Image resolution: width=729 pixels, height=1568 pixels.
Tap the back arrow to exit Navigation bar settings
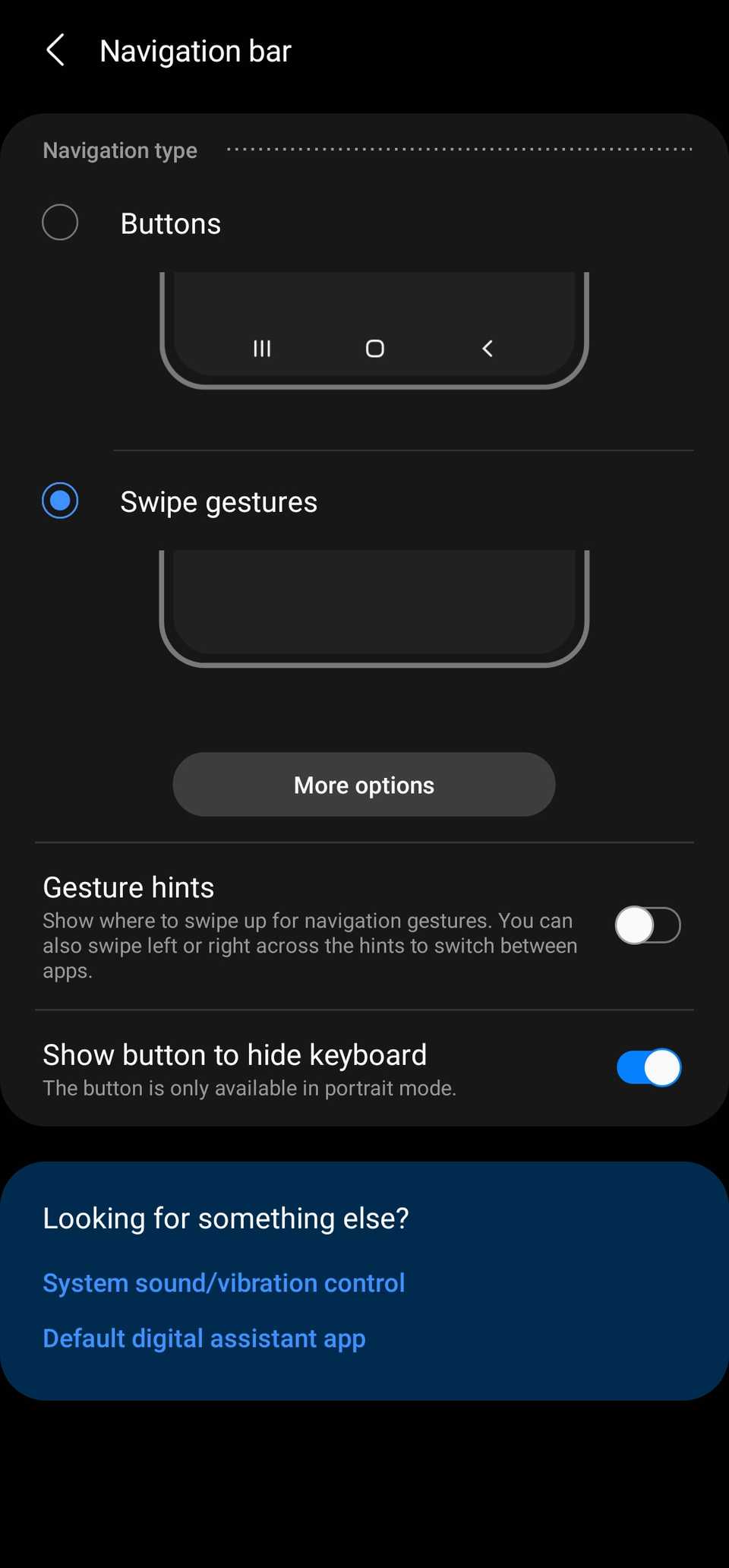(x=55, y=50)
